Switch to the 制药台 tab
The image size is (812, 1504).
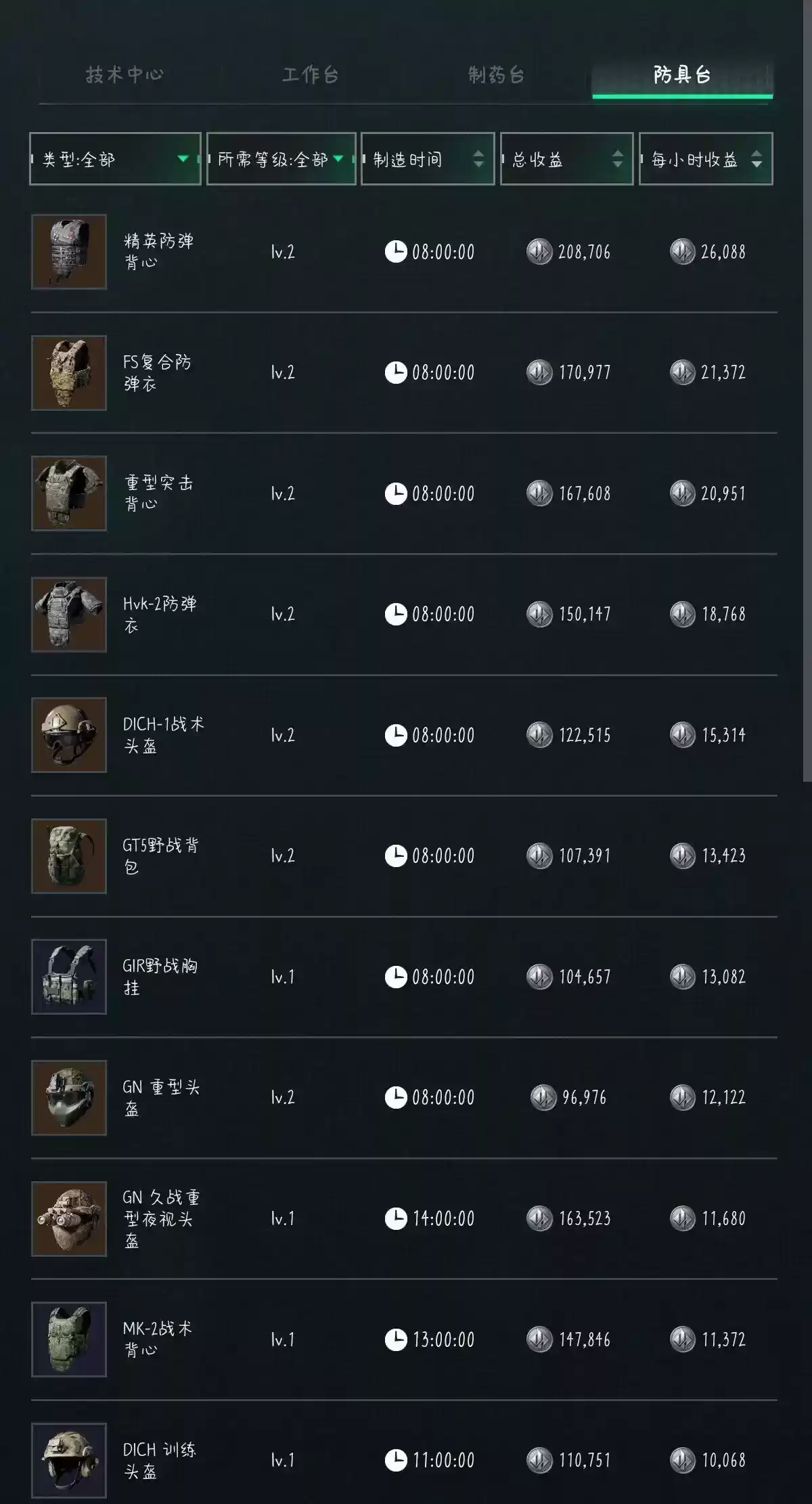click(496, 74)
